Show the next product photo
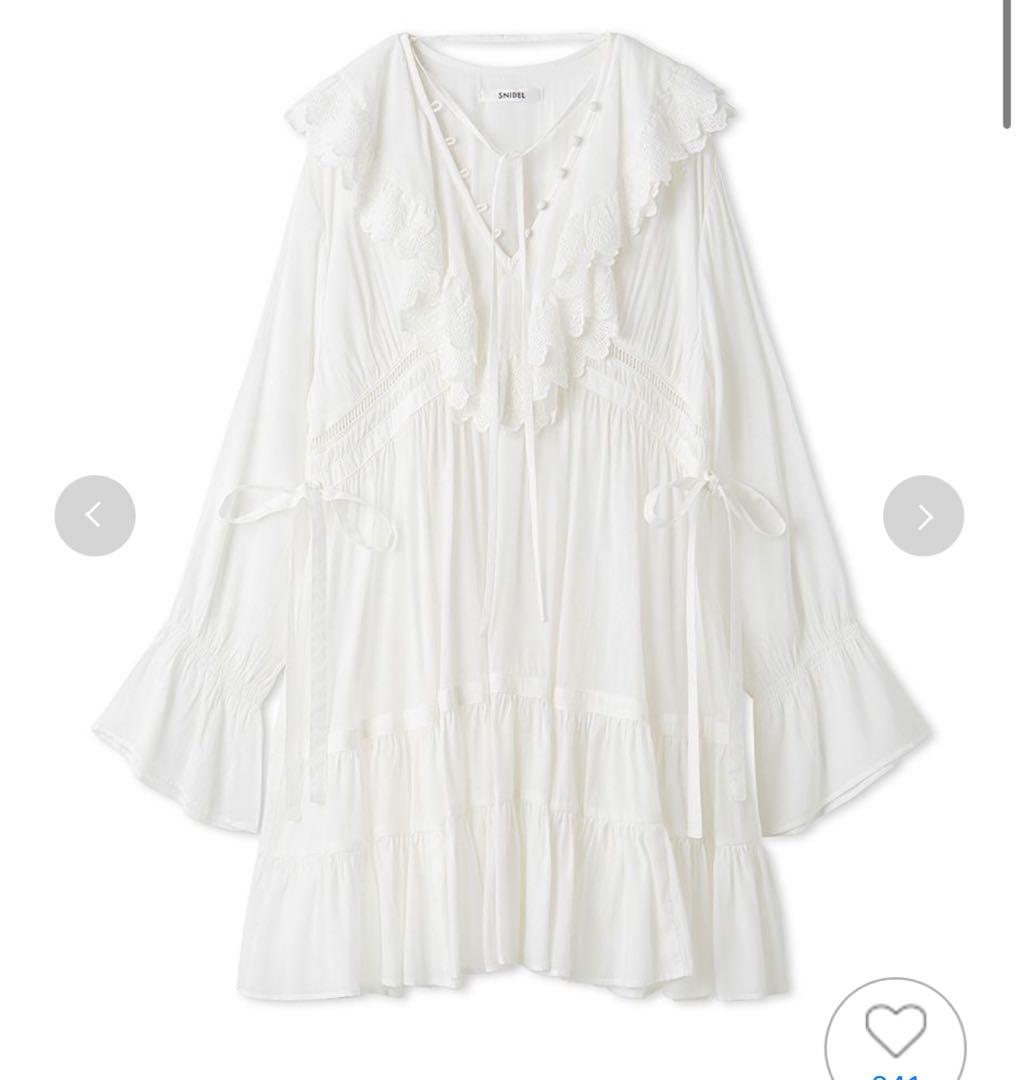The image size is (1019, 1080). coord(923,516)
